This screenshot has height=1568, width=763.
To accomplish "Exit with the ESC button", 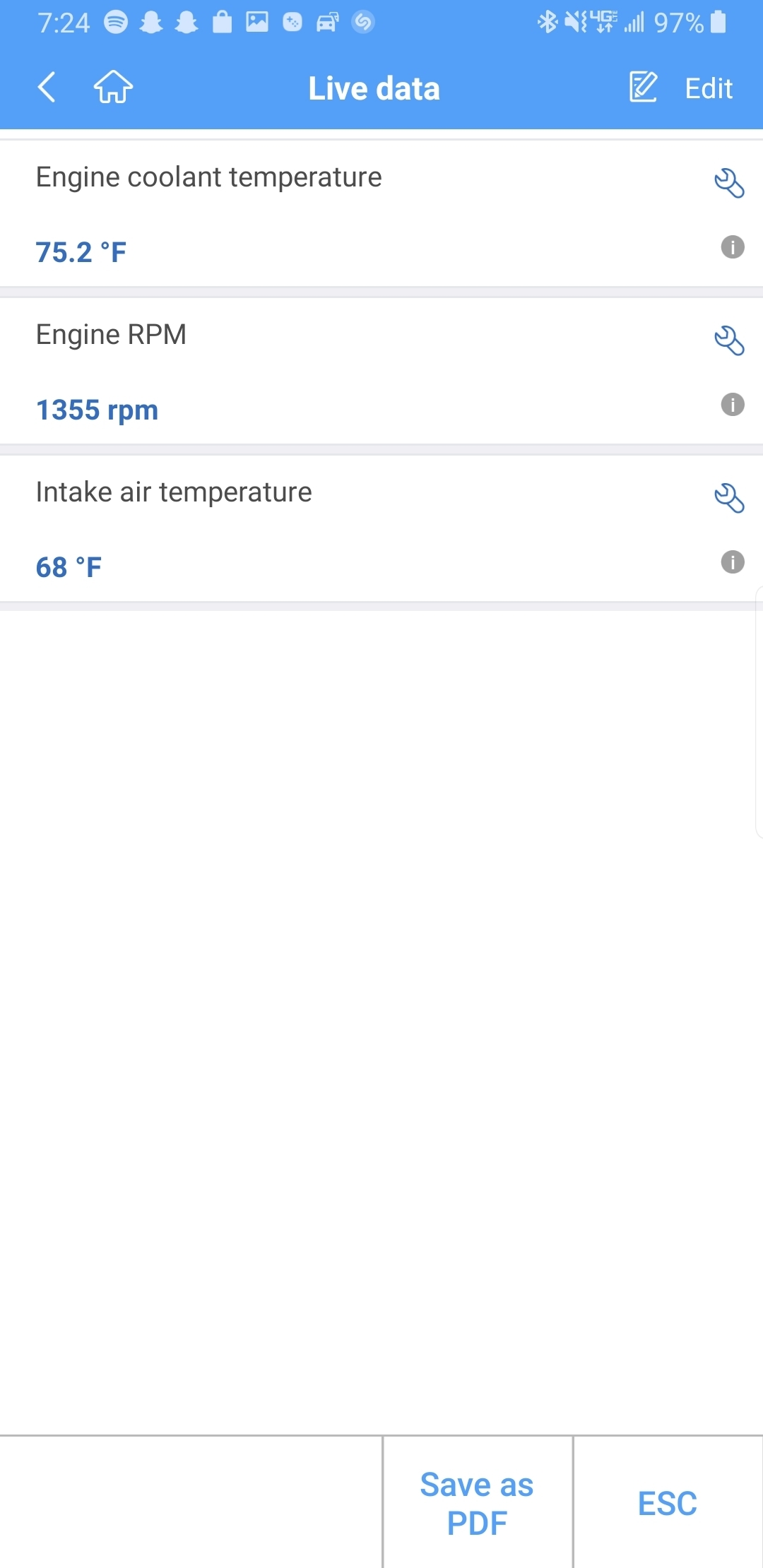I will [668, 1503].
